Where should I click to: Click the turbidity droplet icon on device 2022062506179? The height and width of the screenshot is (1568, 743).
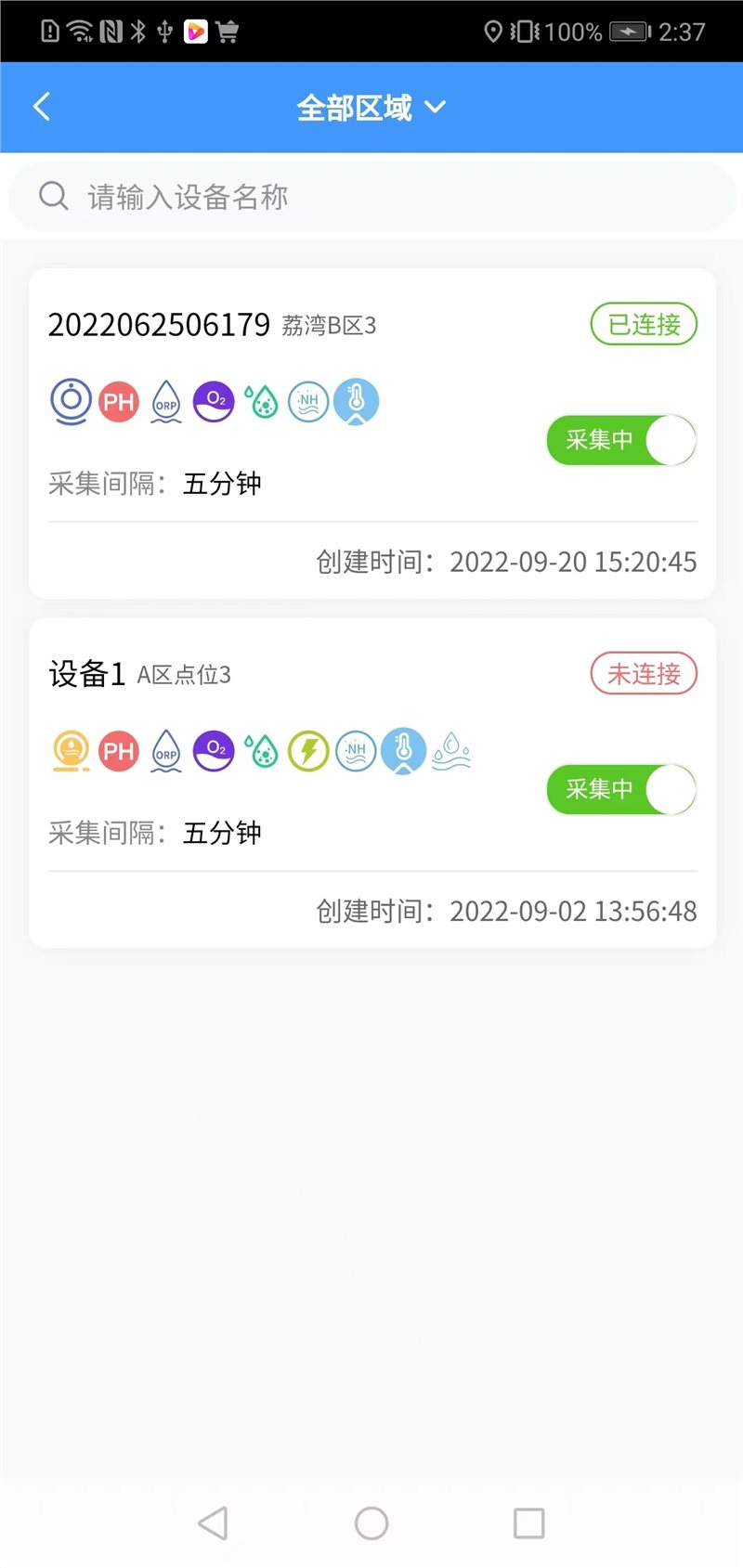262,401
